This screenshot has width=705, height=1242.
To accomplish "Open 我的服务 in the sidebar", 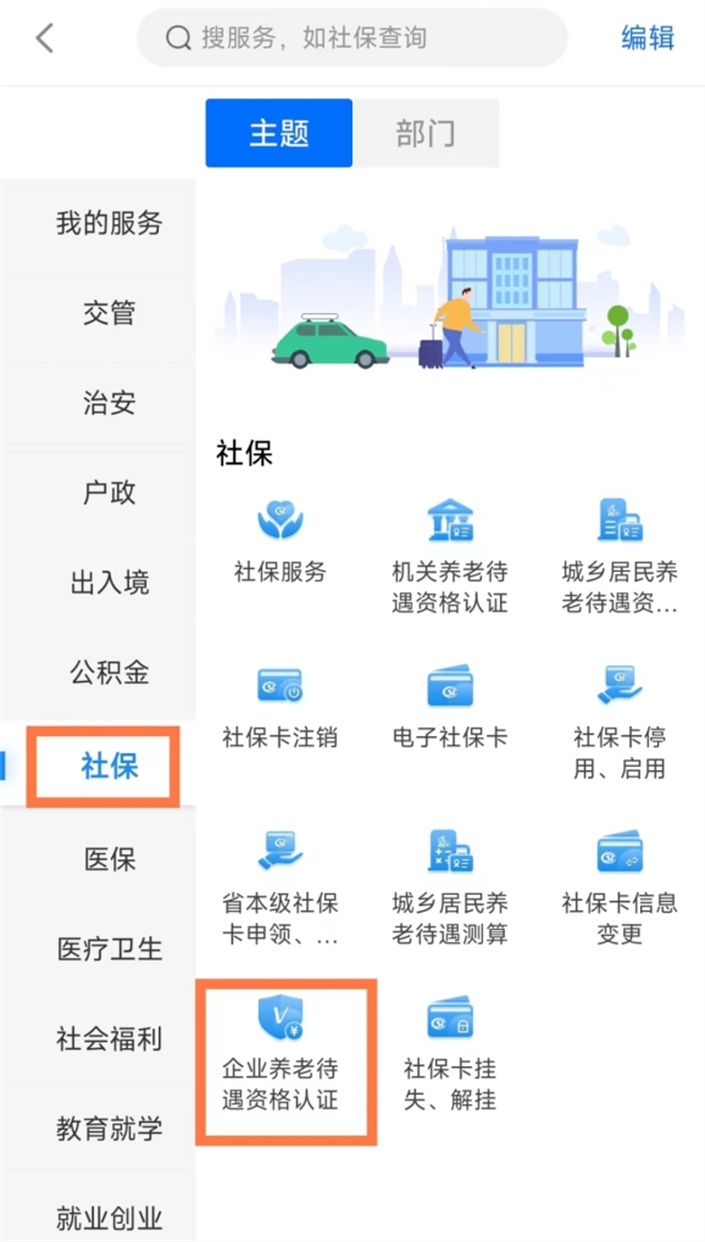I will pyautogui.click(x=108, y=222).
